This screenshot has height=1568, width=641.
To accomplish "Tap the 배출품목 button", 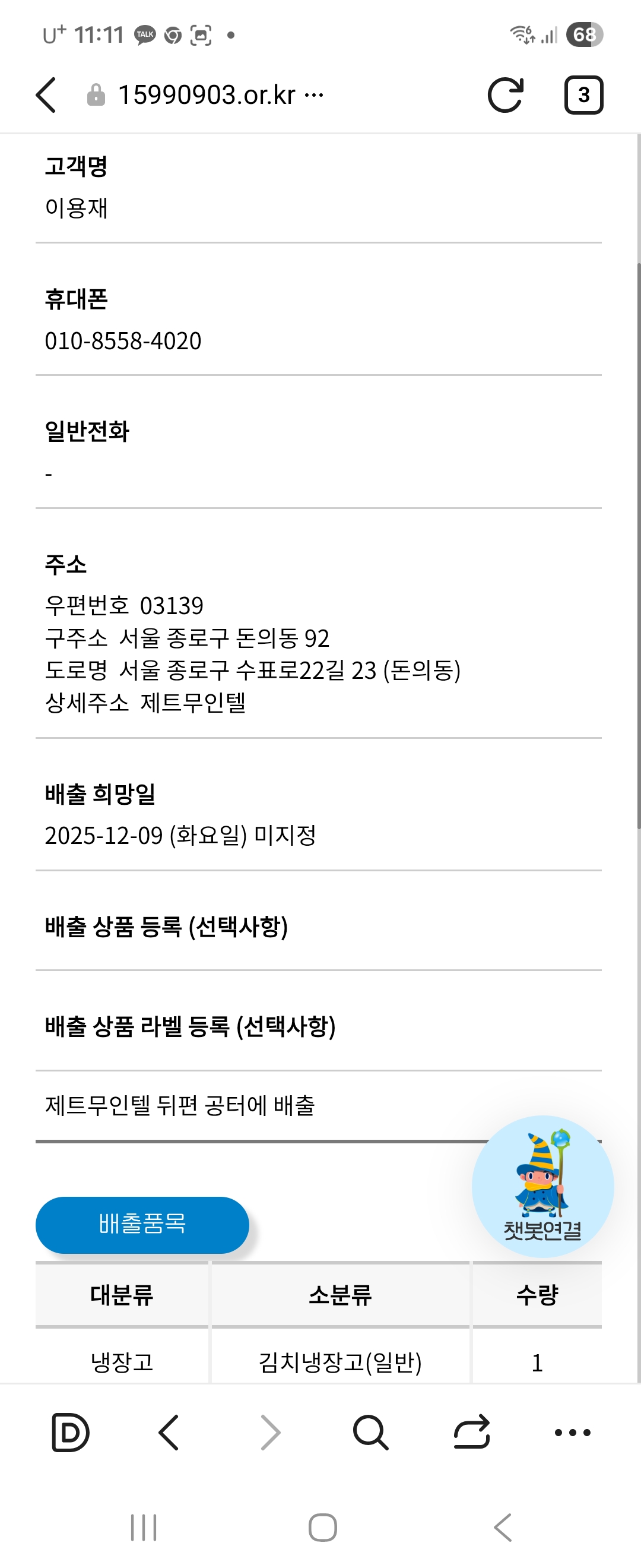I will click(142, 1224).
